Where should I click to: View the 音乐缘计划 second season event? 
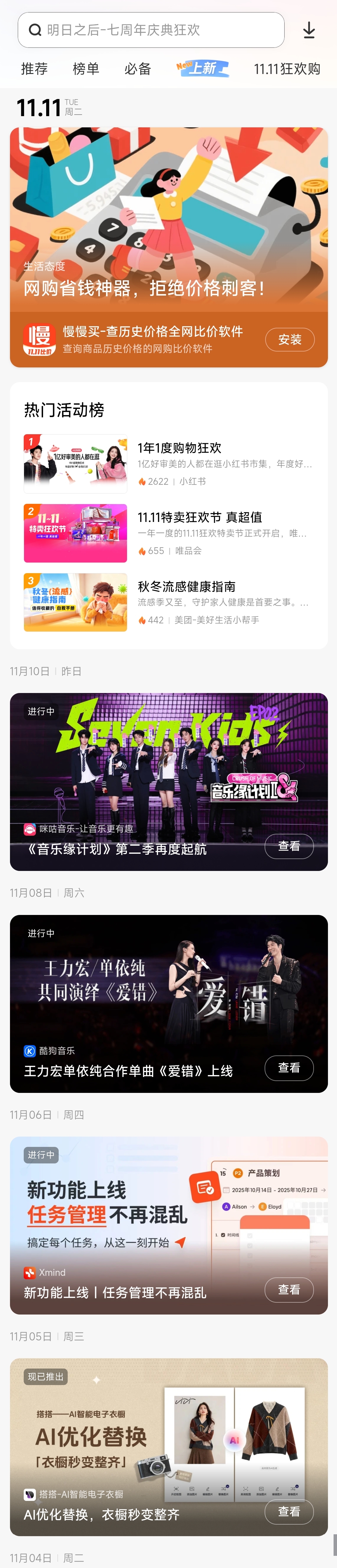click(x=289, y=846)
